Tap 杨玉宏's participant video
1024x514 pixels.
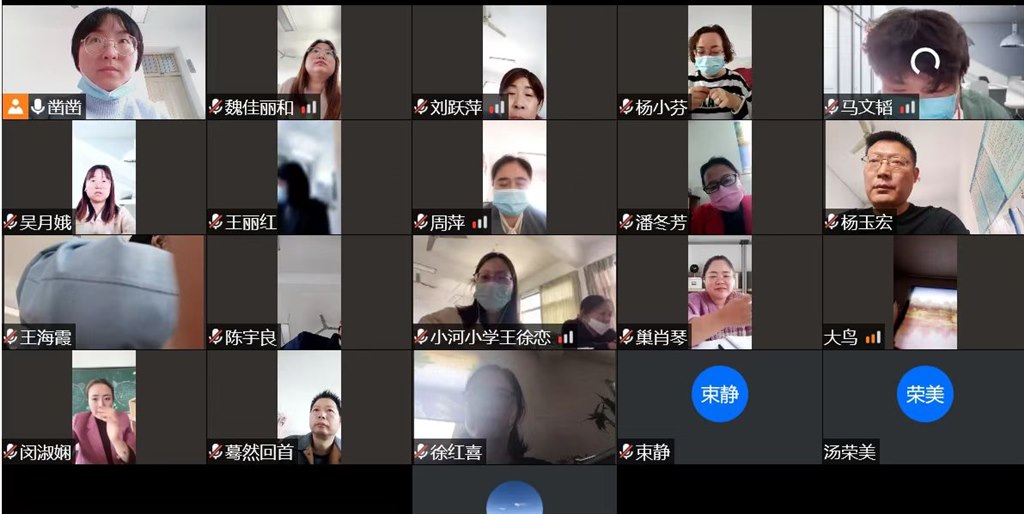pos(924,176)
